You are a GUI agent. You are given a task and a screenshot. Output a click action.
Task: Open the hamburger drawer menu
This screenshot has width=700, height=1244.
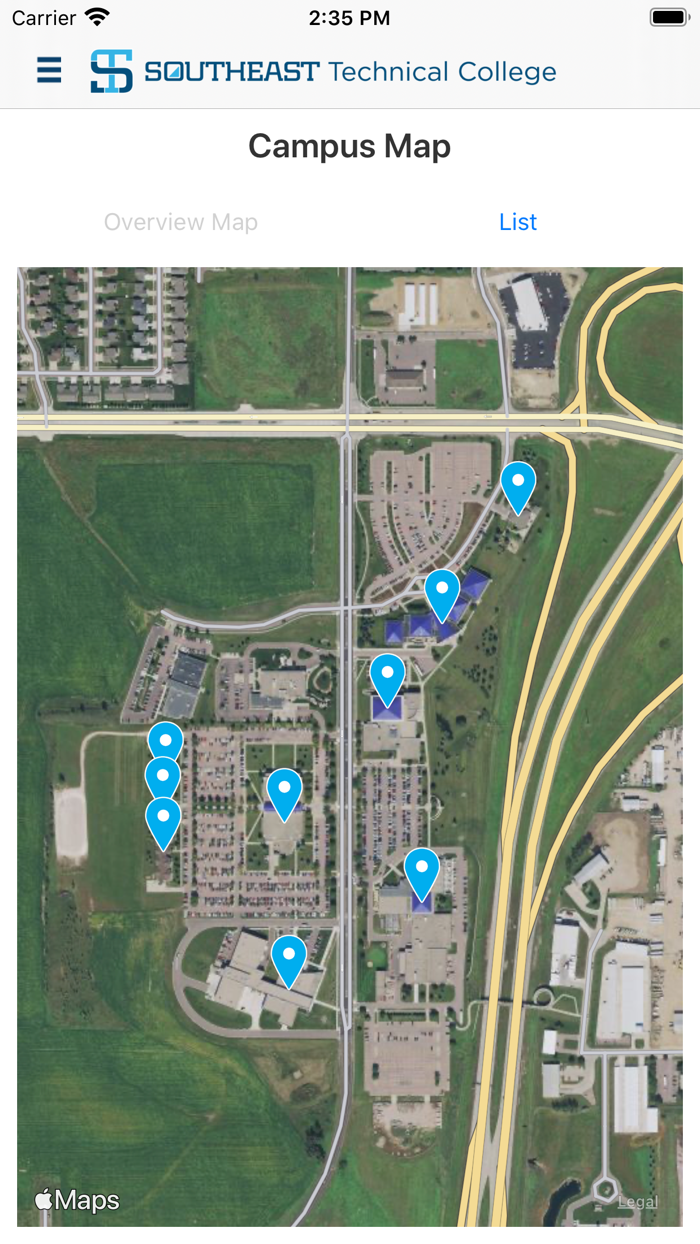coord(49,70)
